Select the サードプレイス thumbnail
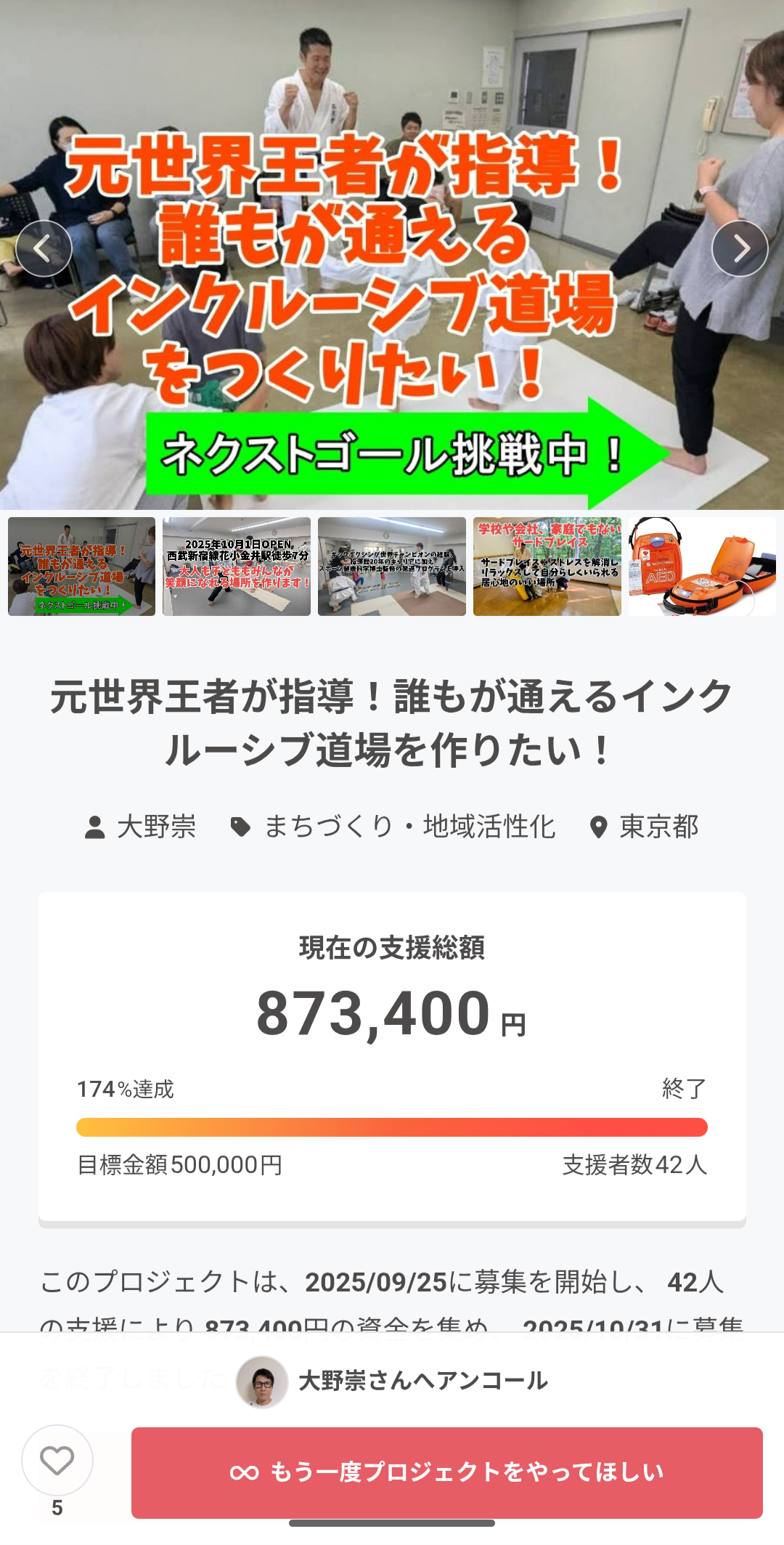 pyautogui.click(x=547, y=567)
